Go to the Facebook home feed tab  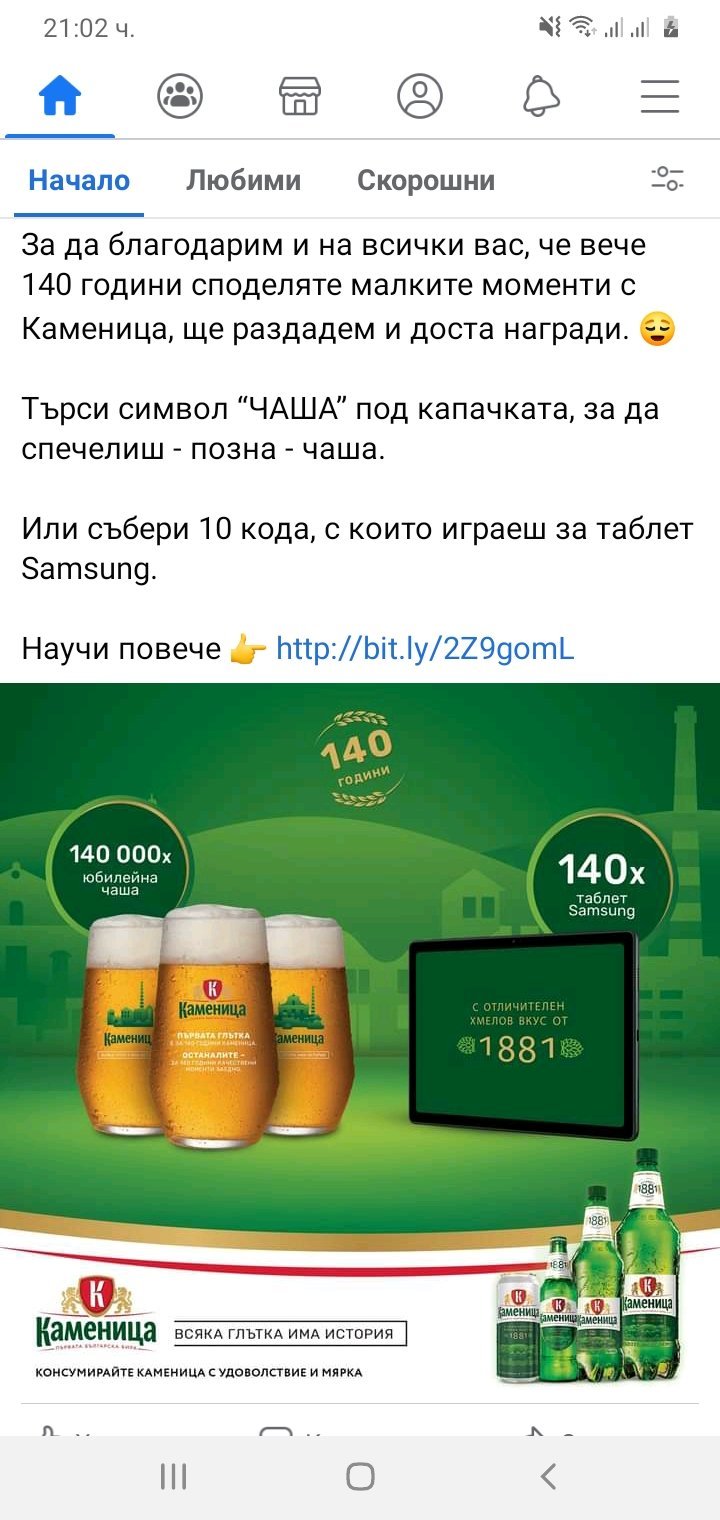(60, 97)
